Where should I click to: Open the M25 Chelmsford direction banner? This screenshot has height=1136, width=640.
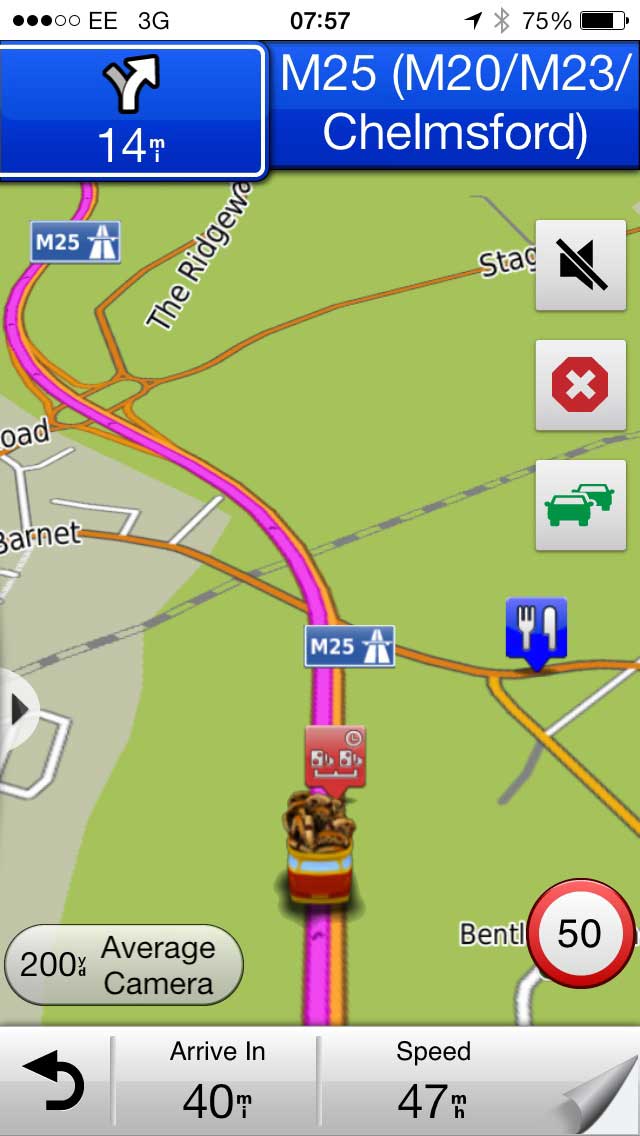[x=454, y=104]
